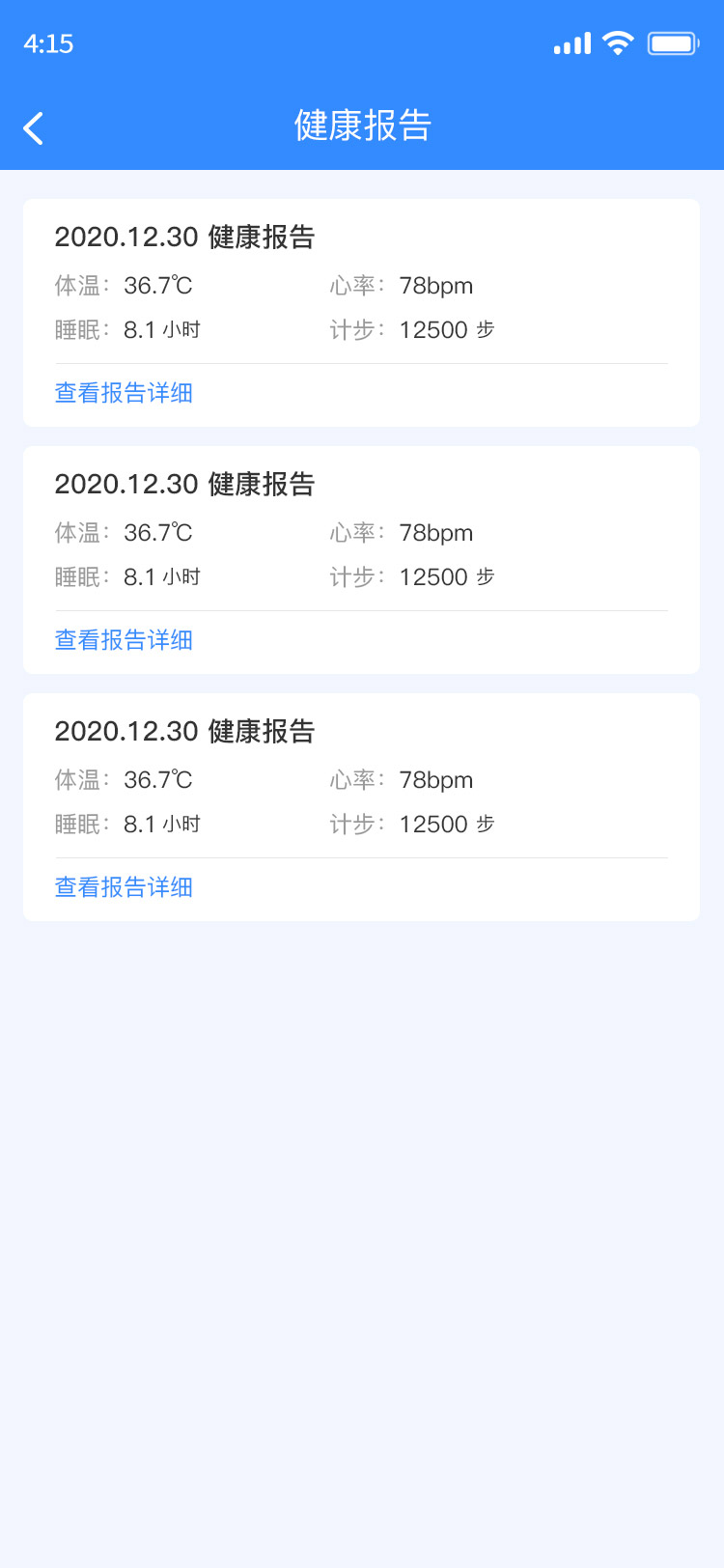Go back using the header arrow
724x1568 pixels.
34,128
